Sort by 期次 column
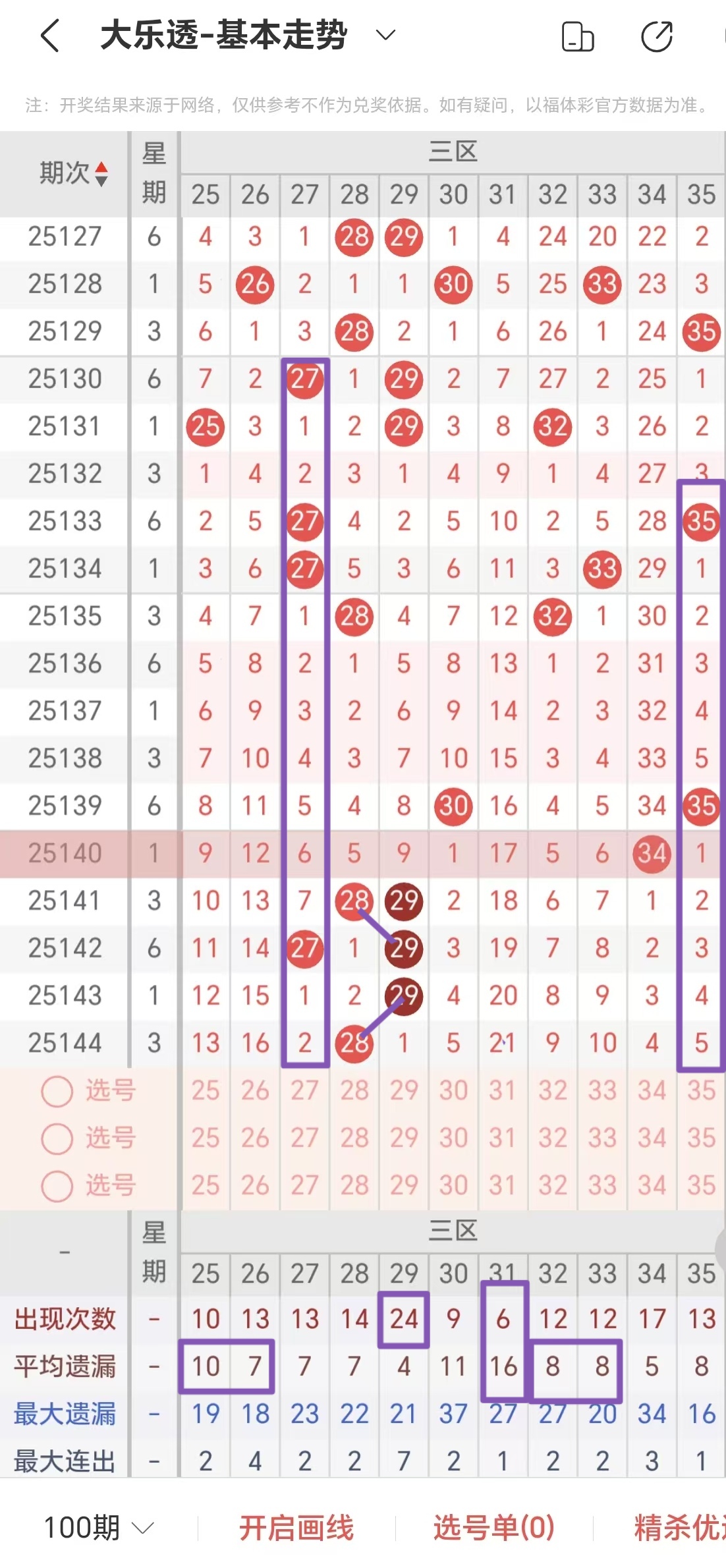The image size is (726, 1568). click(72, 174)
